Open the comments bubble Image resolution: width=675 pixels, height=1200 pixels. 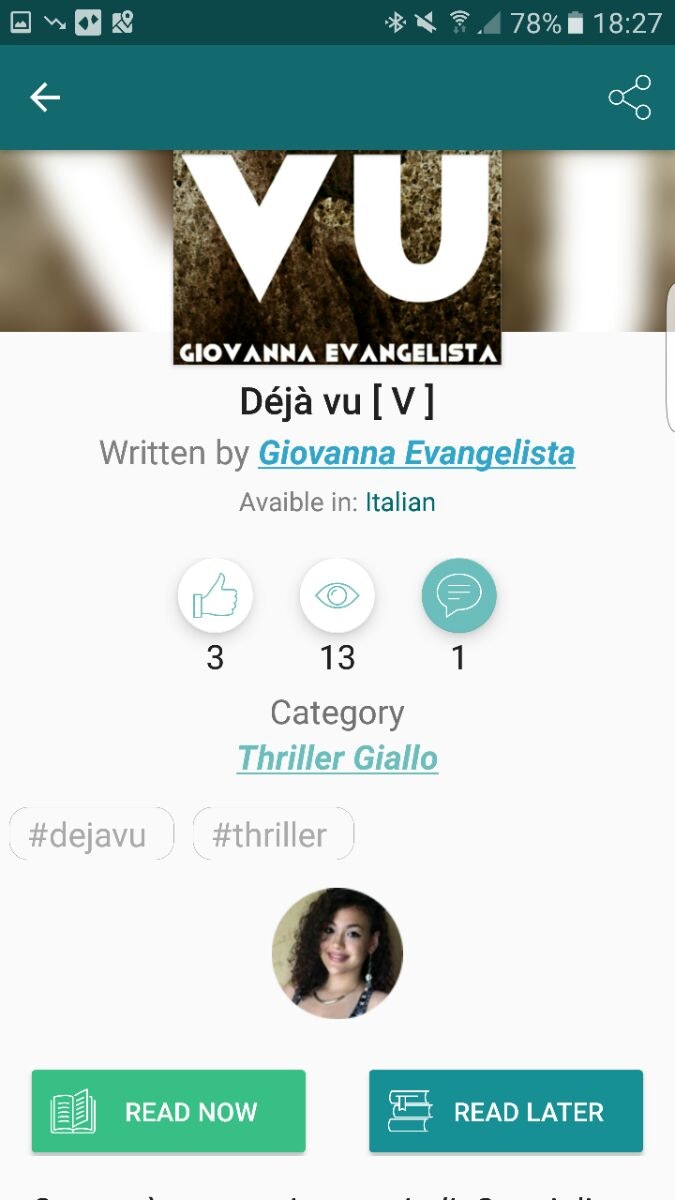[x=459, y=596]
